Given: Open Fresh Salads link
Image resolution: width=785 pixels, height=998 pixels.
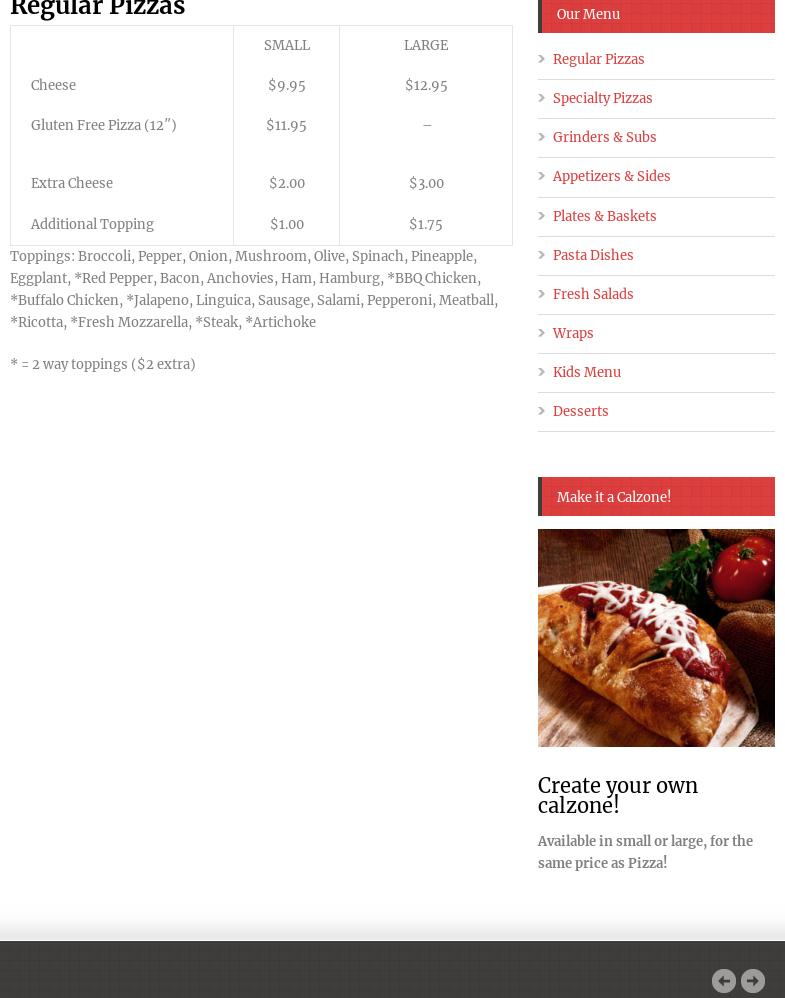Looking at the screenshot, I should point(592,294).
